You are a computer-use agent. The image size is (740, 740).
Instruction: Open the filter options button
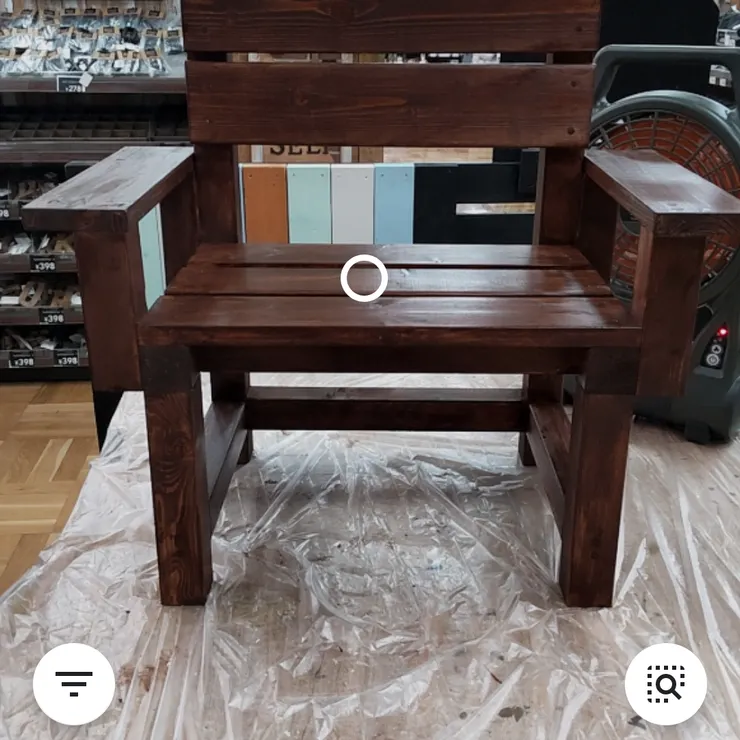tap(74, 684)
